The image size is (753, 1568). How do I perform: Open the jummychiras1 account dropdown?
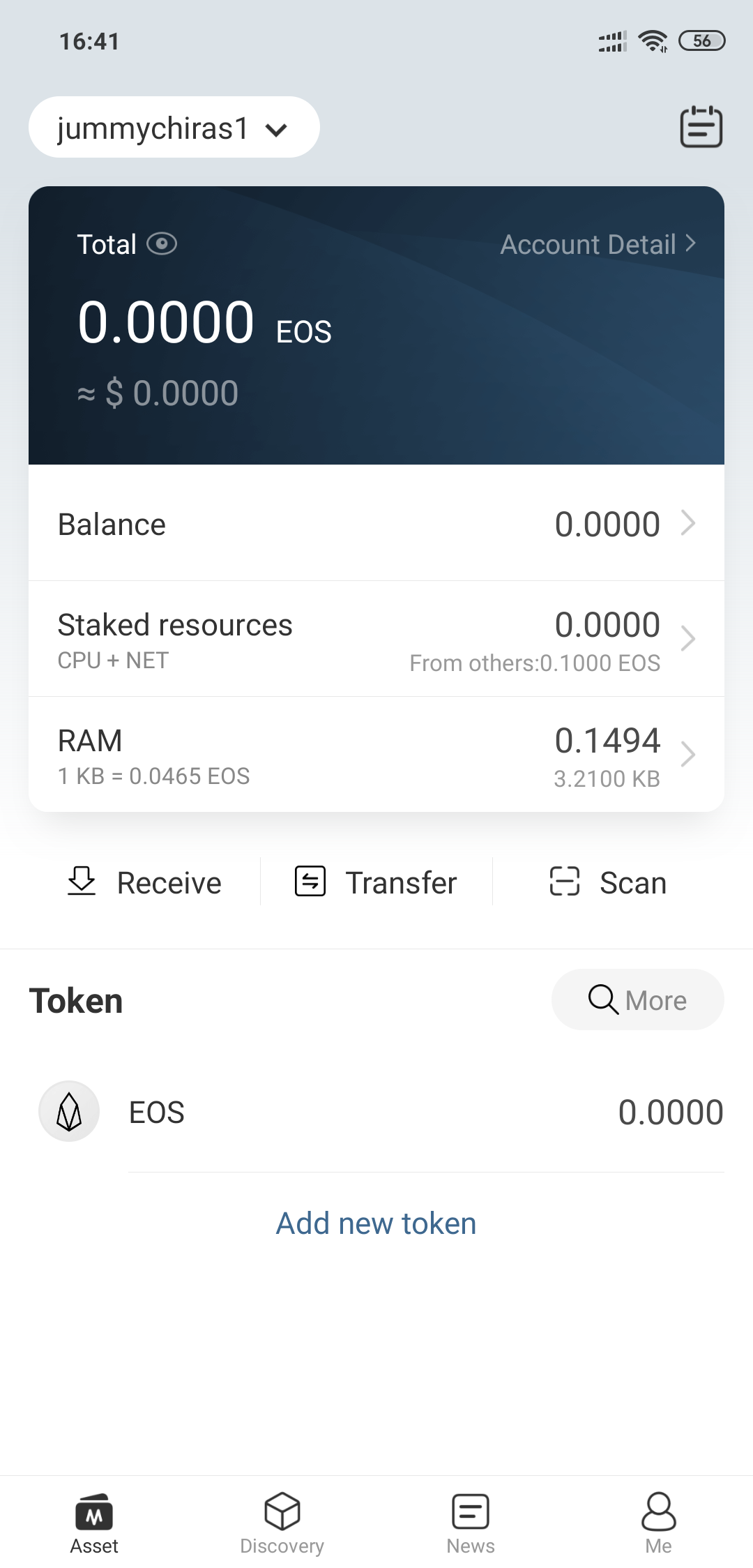(174, 128)
